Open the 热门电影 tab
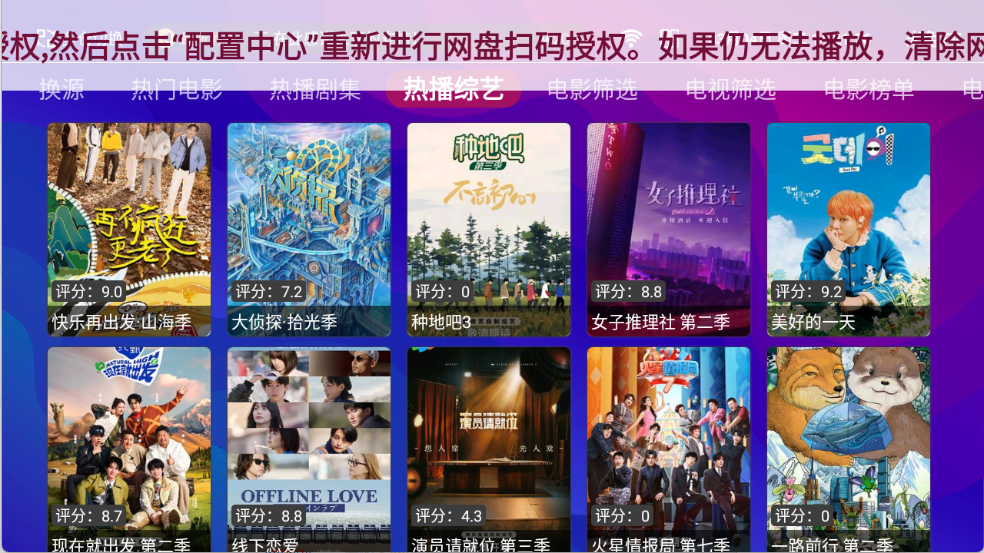The width and height of the screenshot is (984, 553). 177,90
